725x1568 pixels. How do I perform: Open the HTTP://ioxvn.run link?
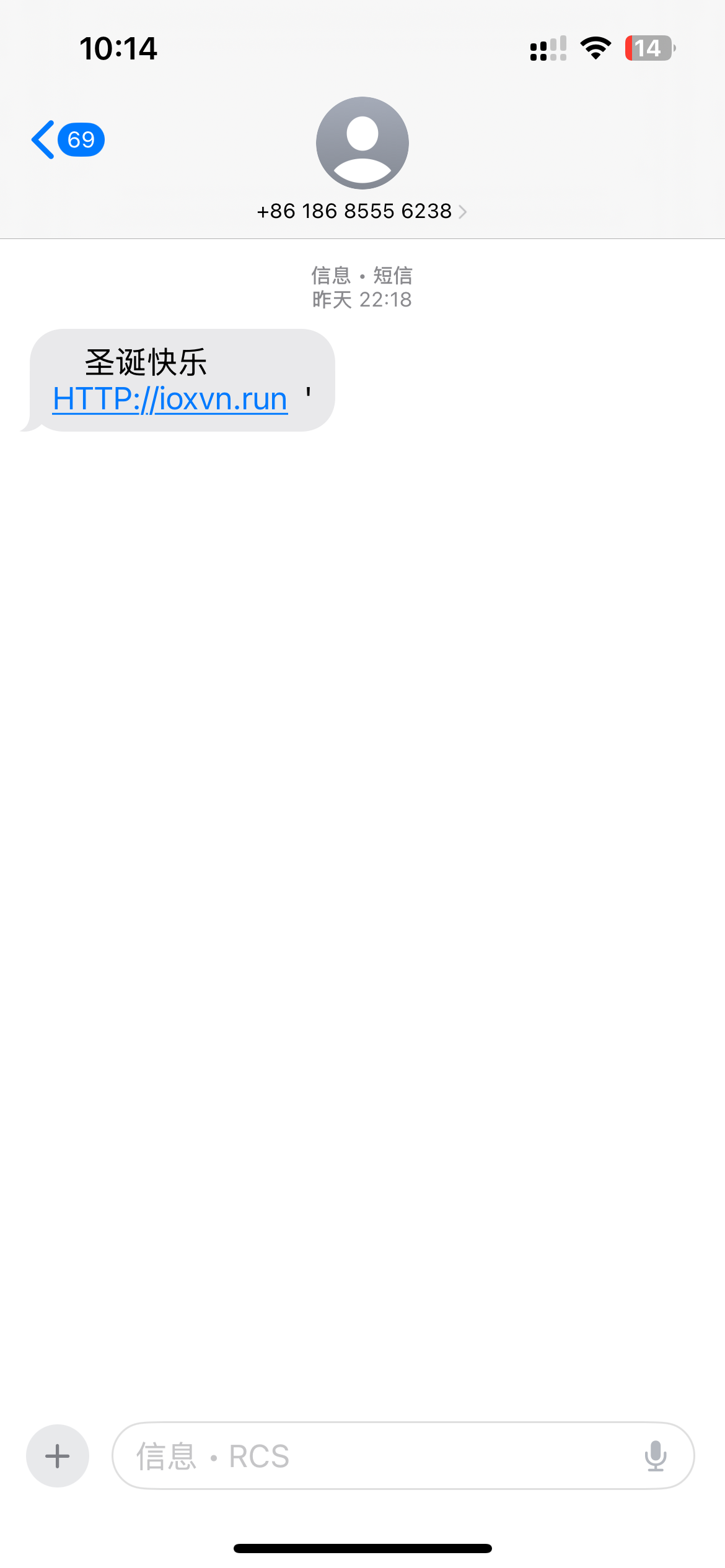170,399
